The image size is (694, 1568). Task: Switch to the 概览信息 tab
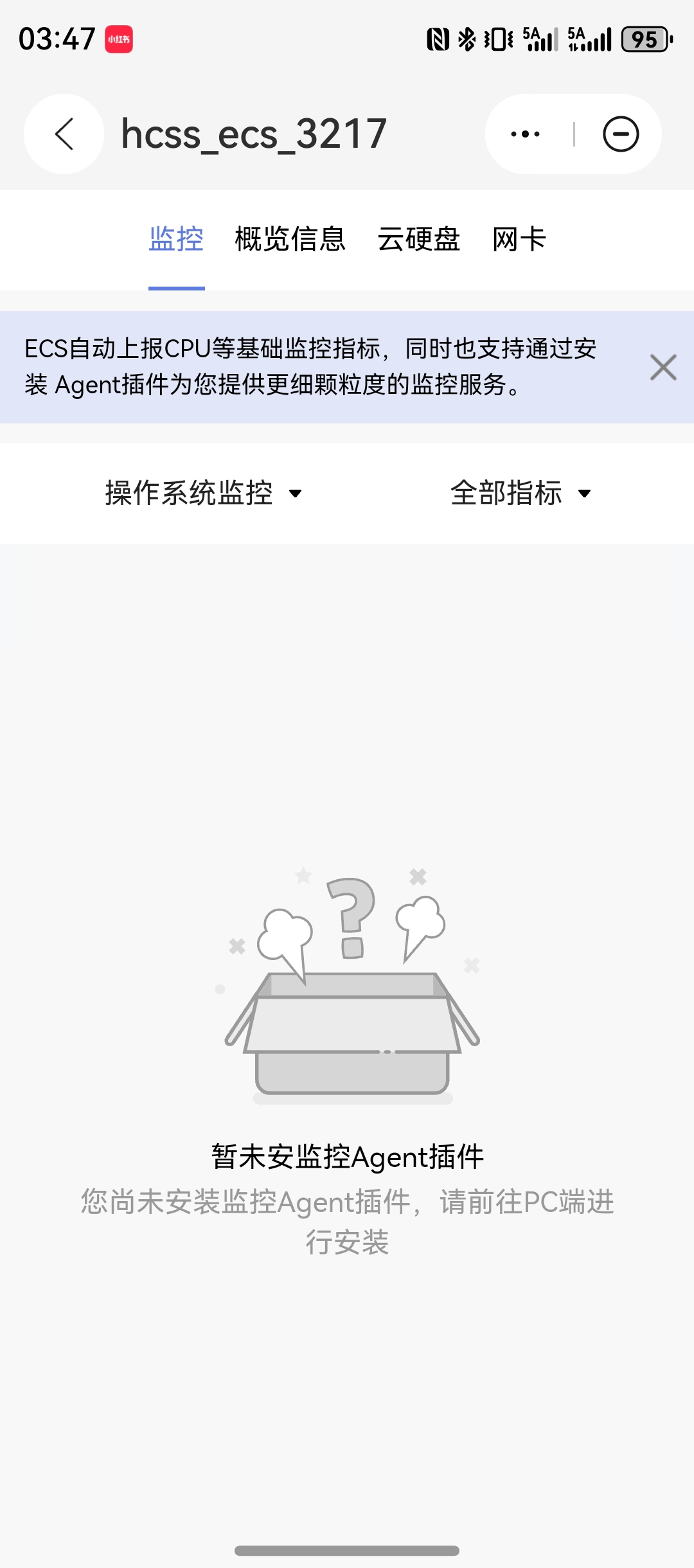tap(290, 240)
